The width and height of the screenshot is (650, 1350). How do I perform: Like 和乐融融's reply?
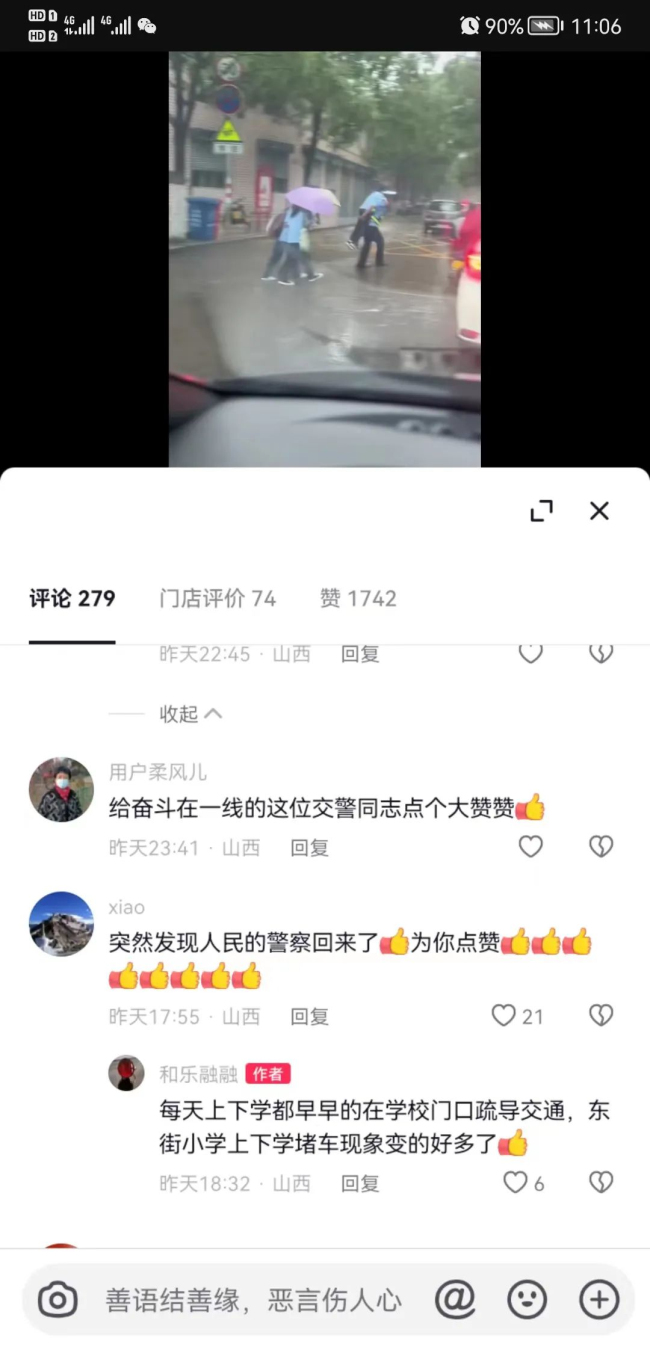pyautogui.click(x=515, y=1183)
